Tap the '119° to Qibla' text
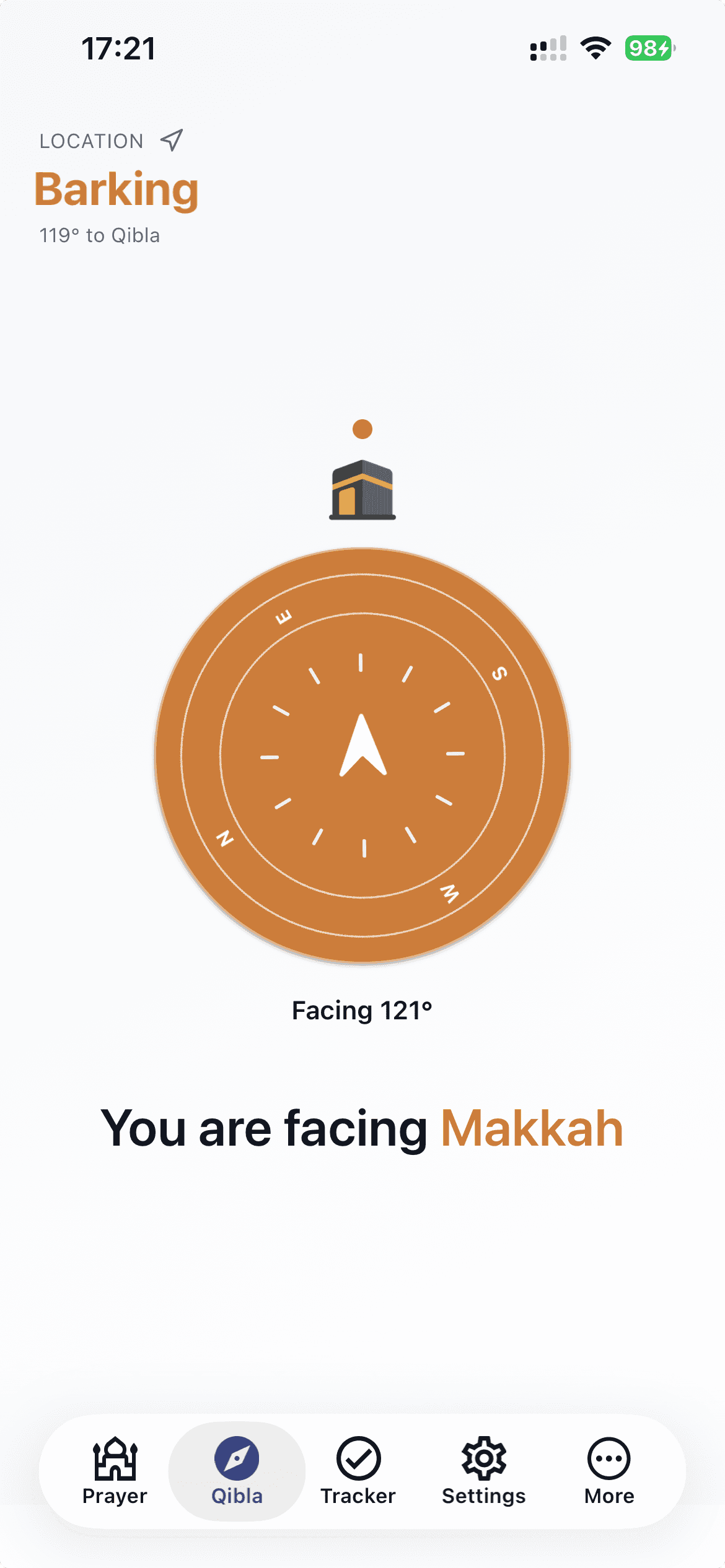Viewport: 725px width, 1568px height. (x=100, y=235)
